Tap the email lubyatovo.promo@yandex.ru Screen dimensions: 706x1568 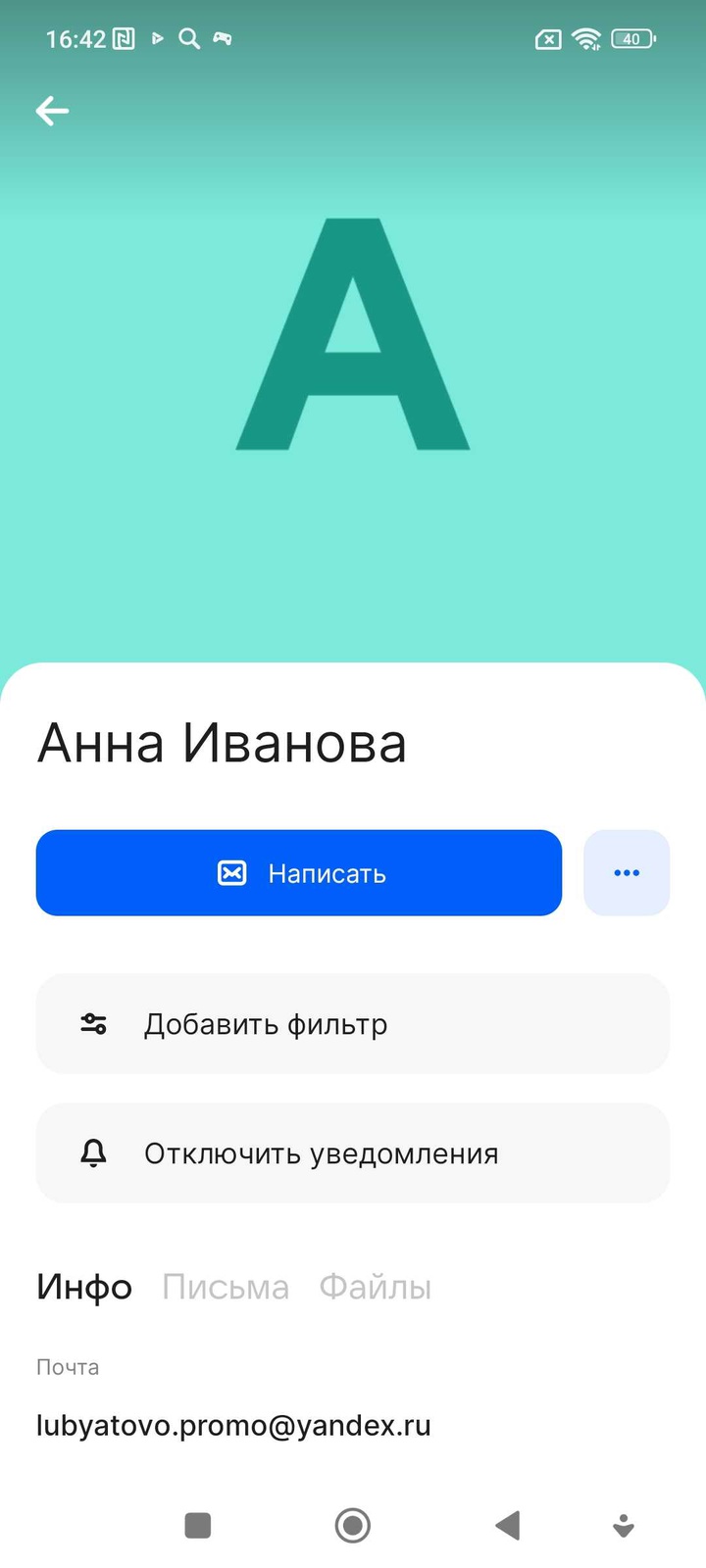click(233, 1425)
